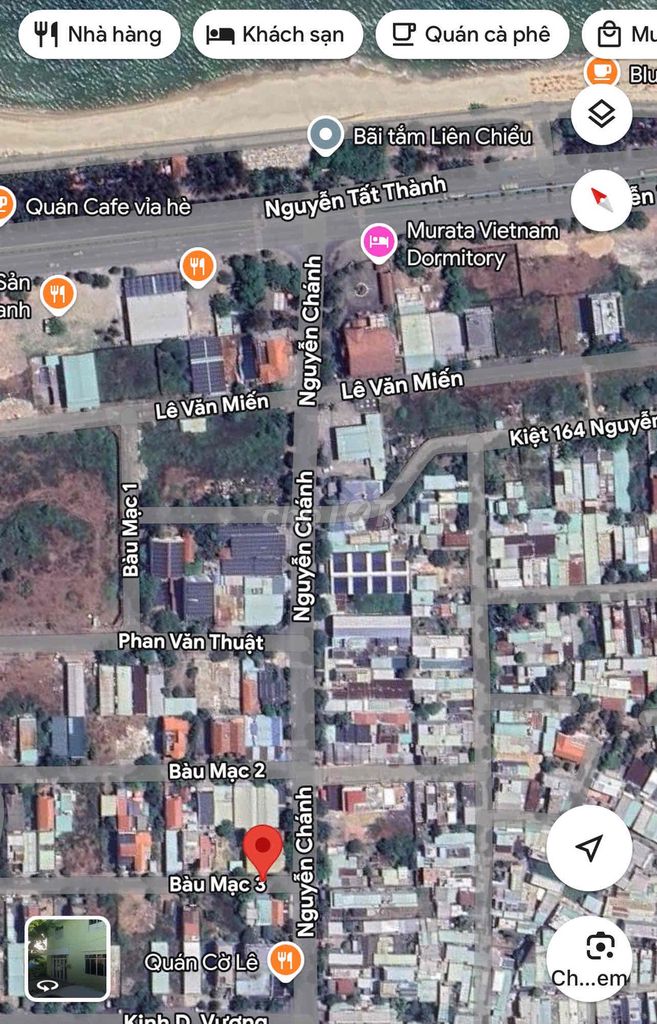This screenshot has width=657, height=1024.
Task: Open the Street View thumbnail
Action: click(x=67, y=958)
